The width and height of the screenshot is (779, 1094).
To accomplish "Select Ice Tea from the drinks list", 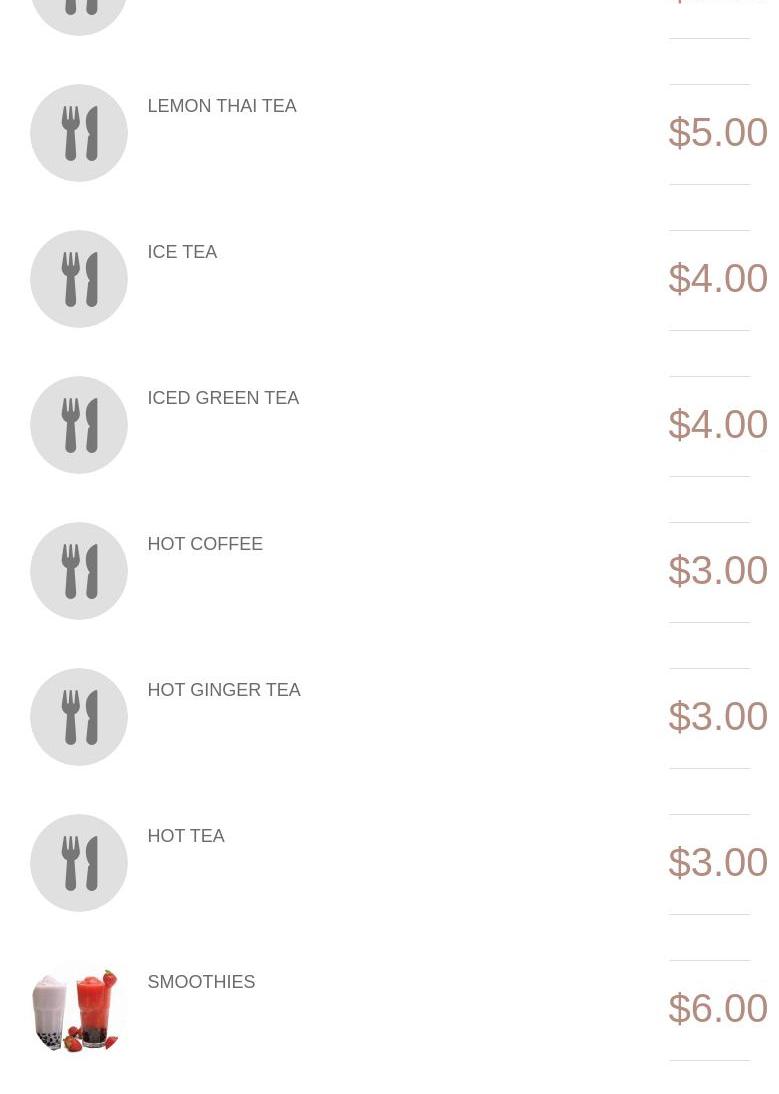I will 182,252.
